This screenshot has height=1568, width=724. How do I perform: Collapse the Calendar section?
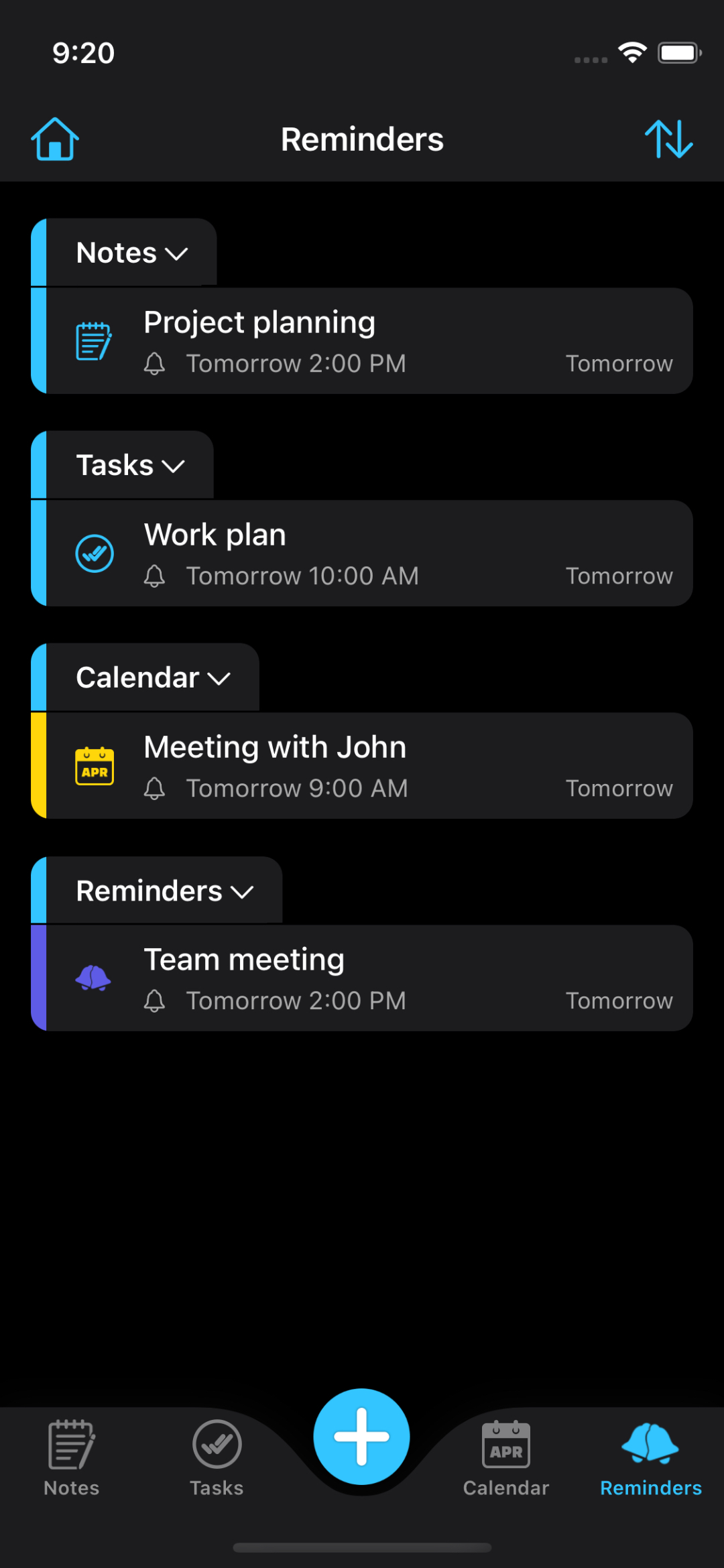[153, 678]
